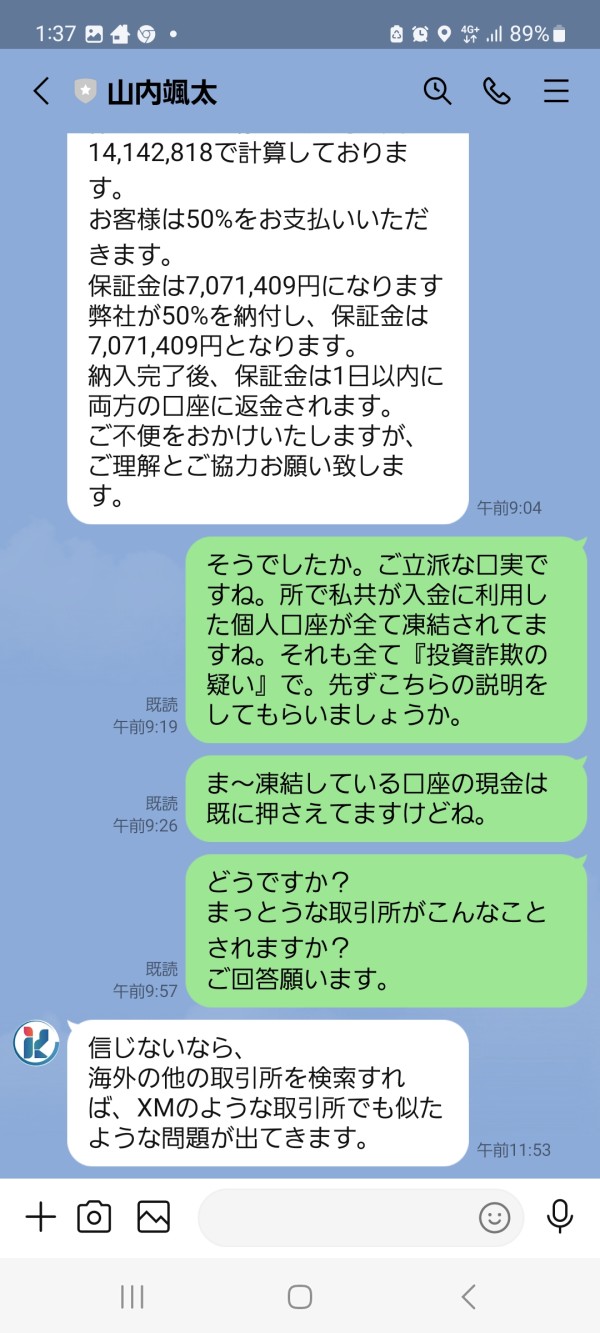Open the emoji sticker picker
Viewport: 600px width, 1333px height.
point(494,1217)
